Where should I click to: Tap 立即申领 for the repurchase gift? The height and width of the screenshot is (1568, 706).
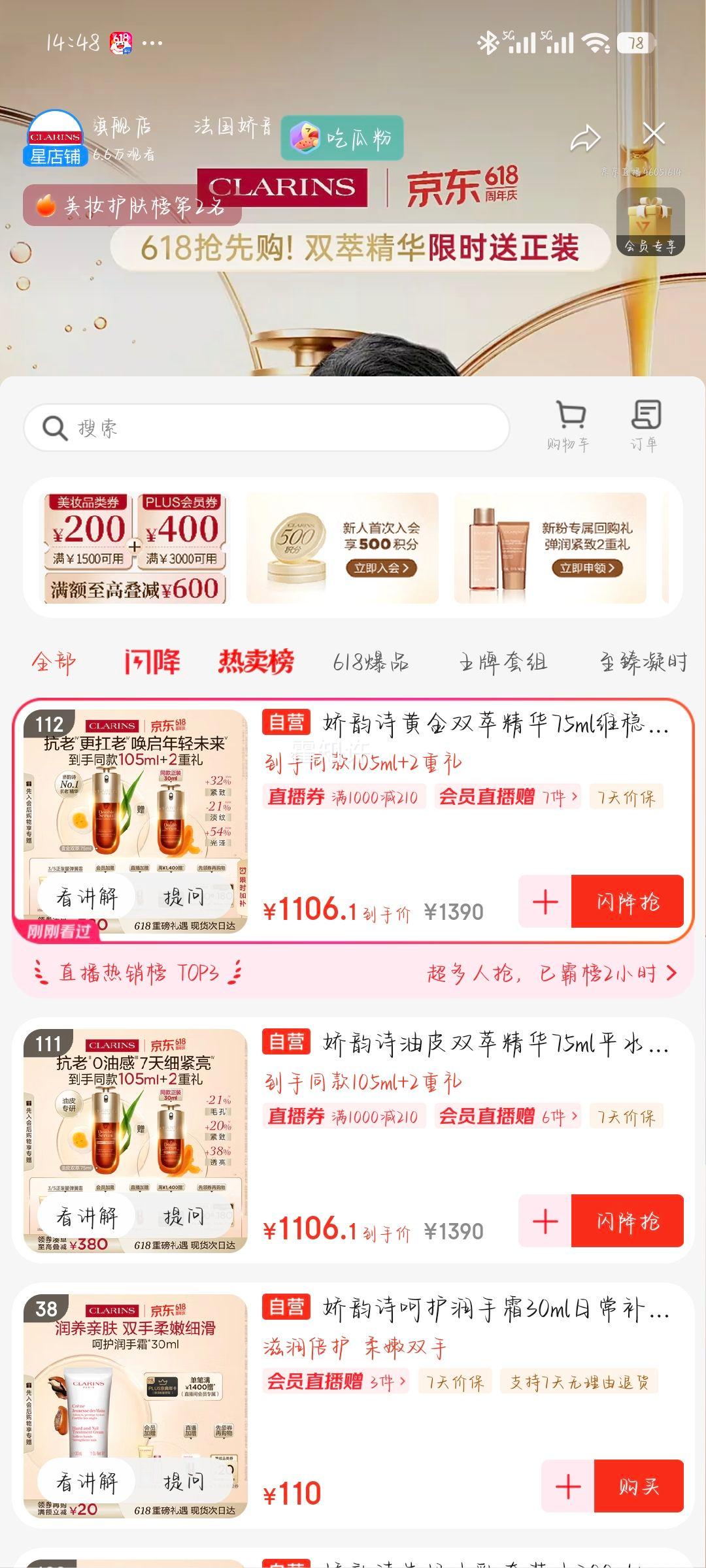click(587, 568)
